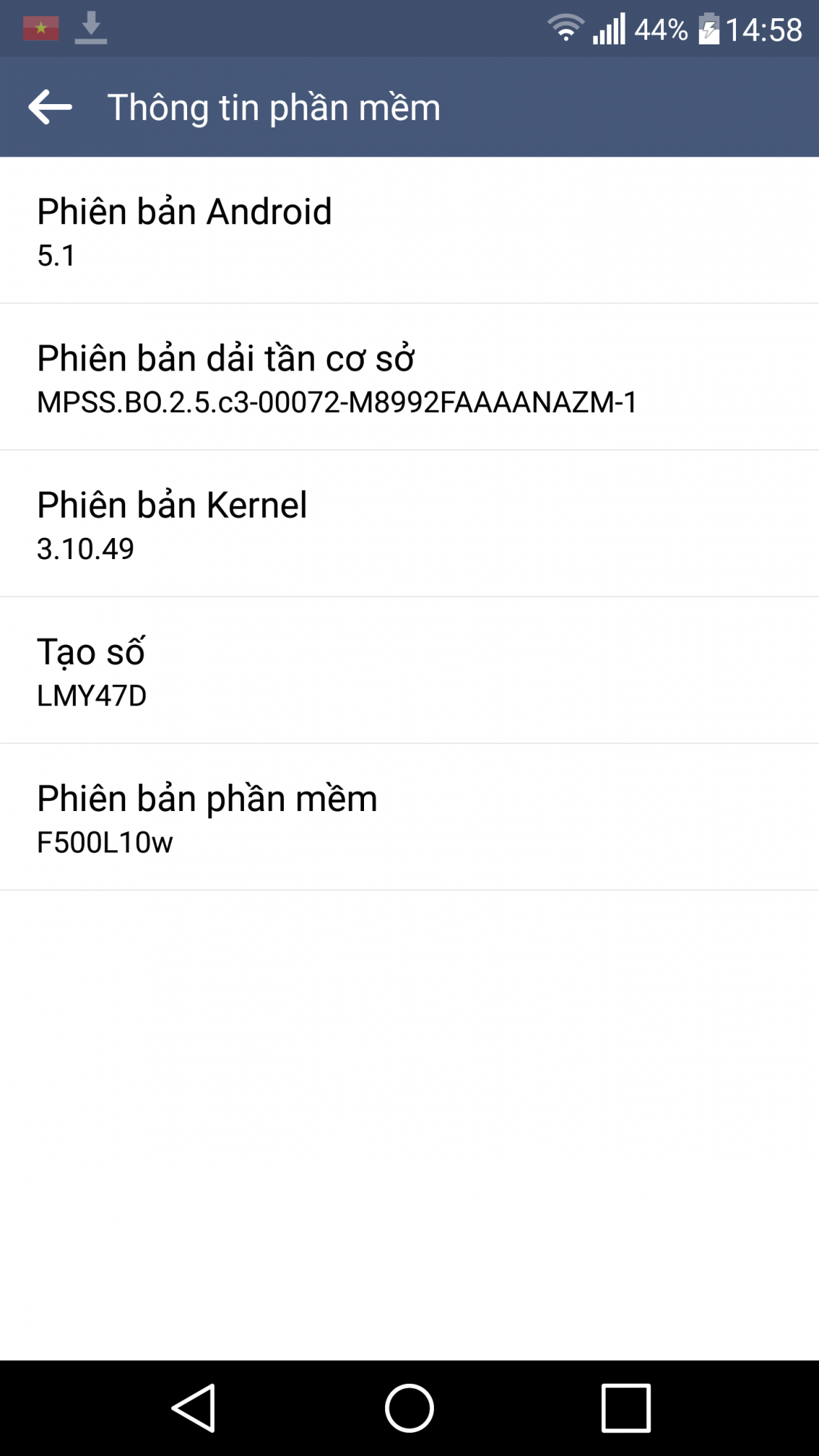The width and height of the screenshot is (819, 1456).
Task: Tap the Tạo số build number row
Action: tap(409, 671)
